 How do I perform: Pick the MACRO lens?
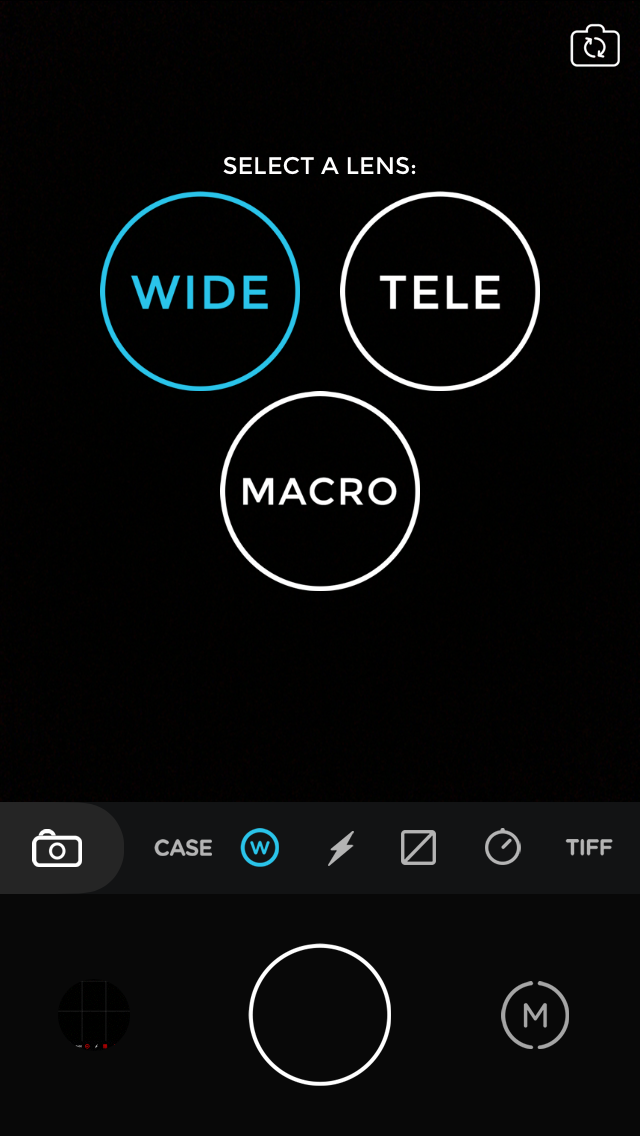320,491
